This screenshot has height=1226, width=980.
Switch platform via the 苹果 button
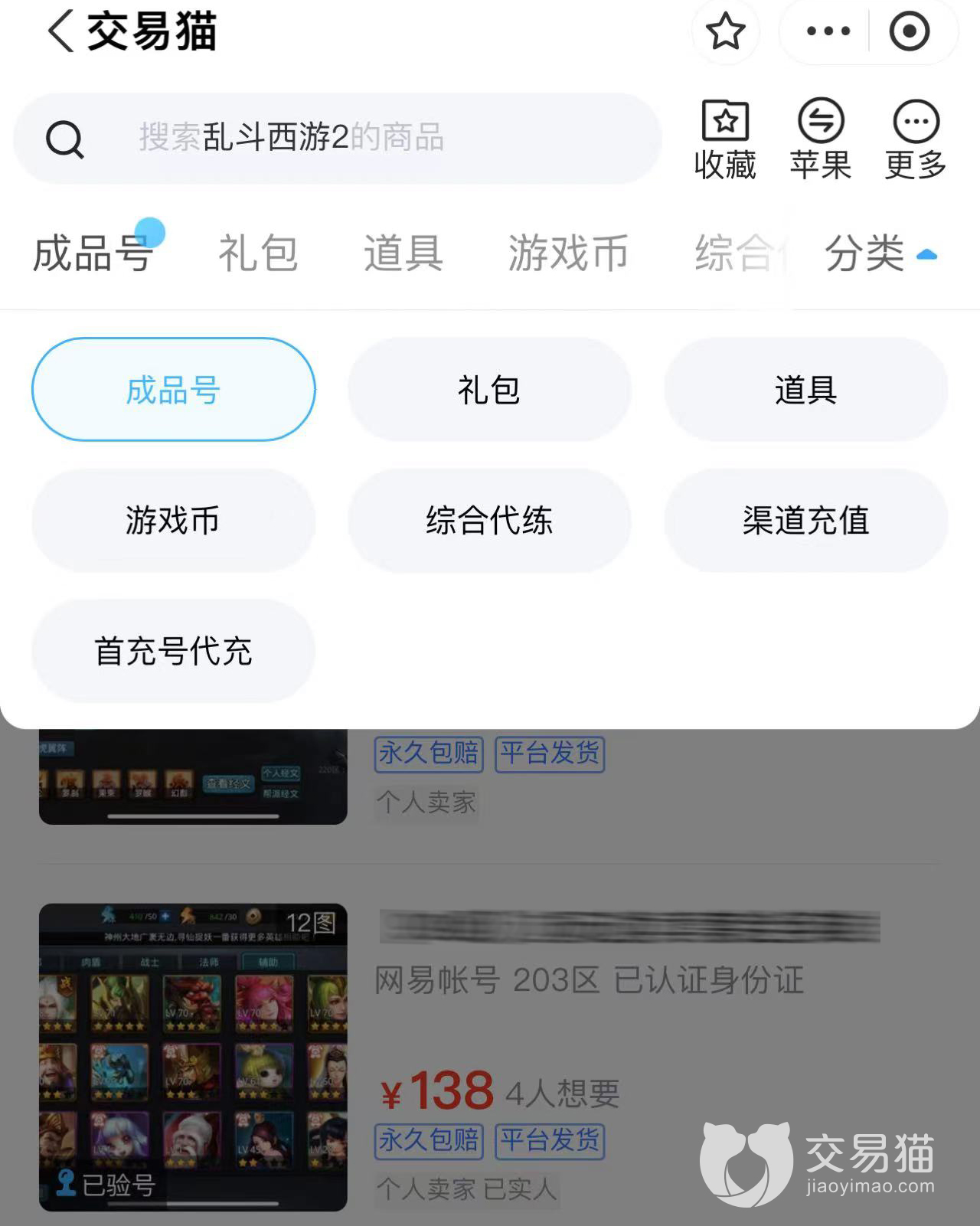click(x=821, y=139)
